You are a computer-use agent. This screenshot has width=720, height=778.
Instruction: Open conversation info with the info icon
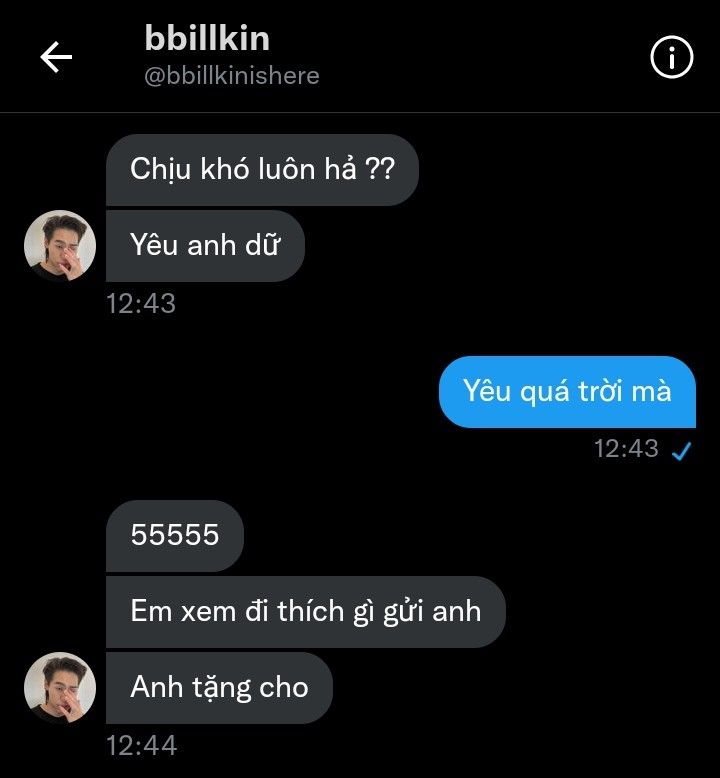[671, 59]
